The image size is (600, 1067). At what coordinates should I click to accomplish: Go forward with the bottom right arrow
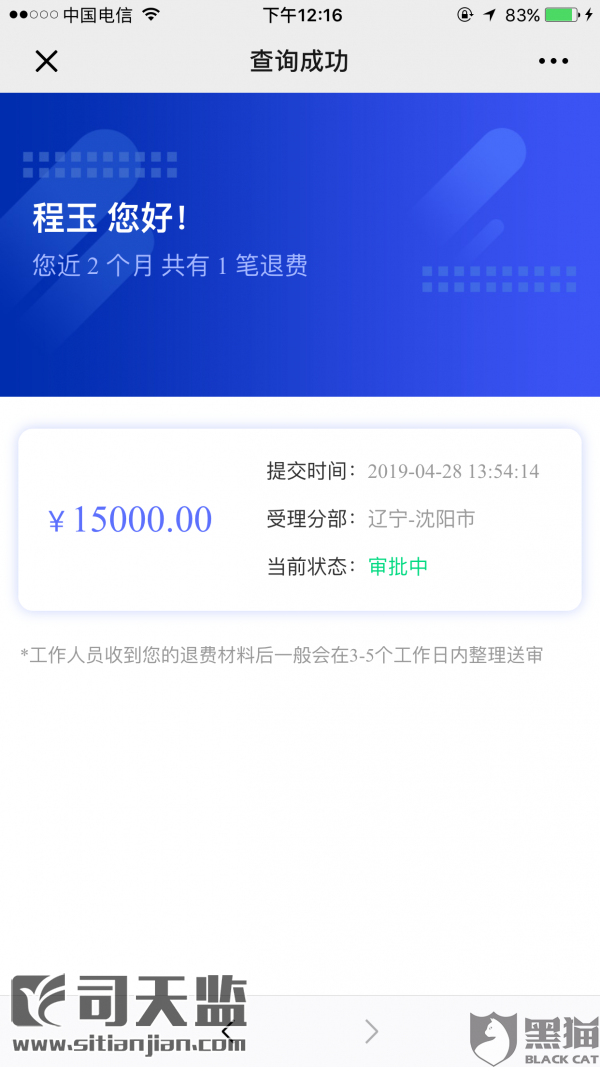pyautogui.click(x=371, y=1032)
